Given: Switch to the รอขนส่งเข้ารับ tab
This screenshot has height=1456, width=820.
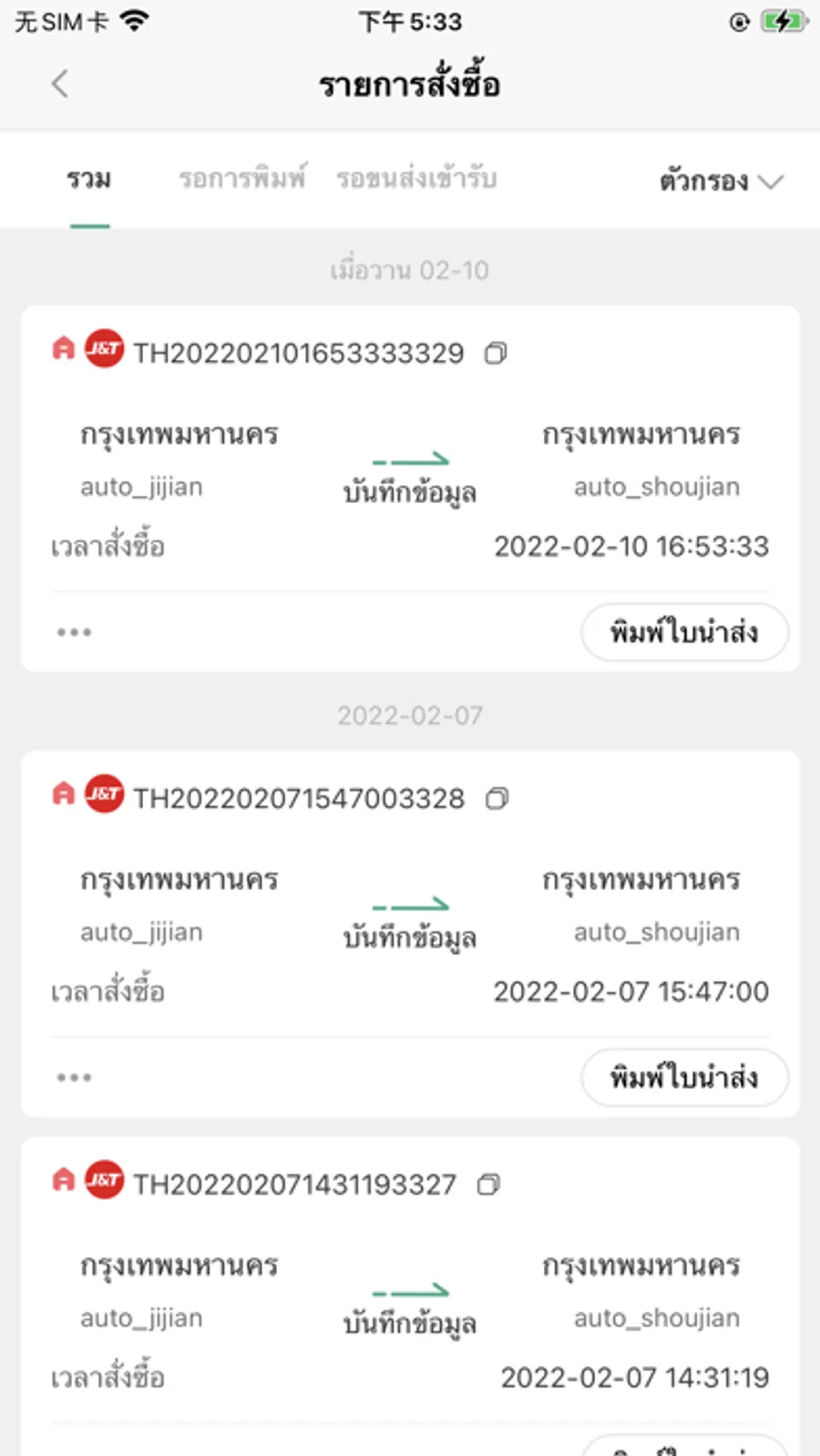Looking at the screenshot, I should click(416, 179).
